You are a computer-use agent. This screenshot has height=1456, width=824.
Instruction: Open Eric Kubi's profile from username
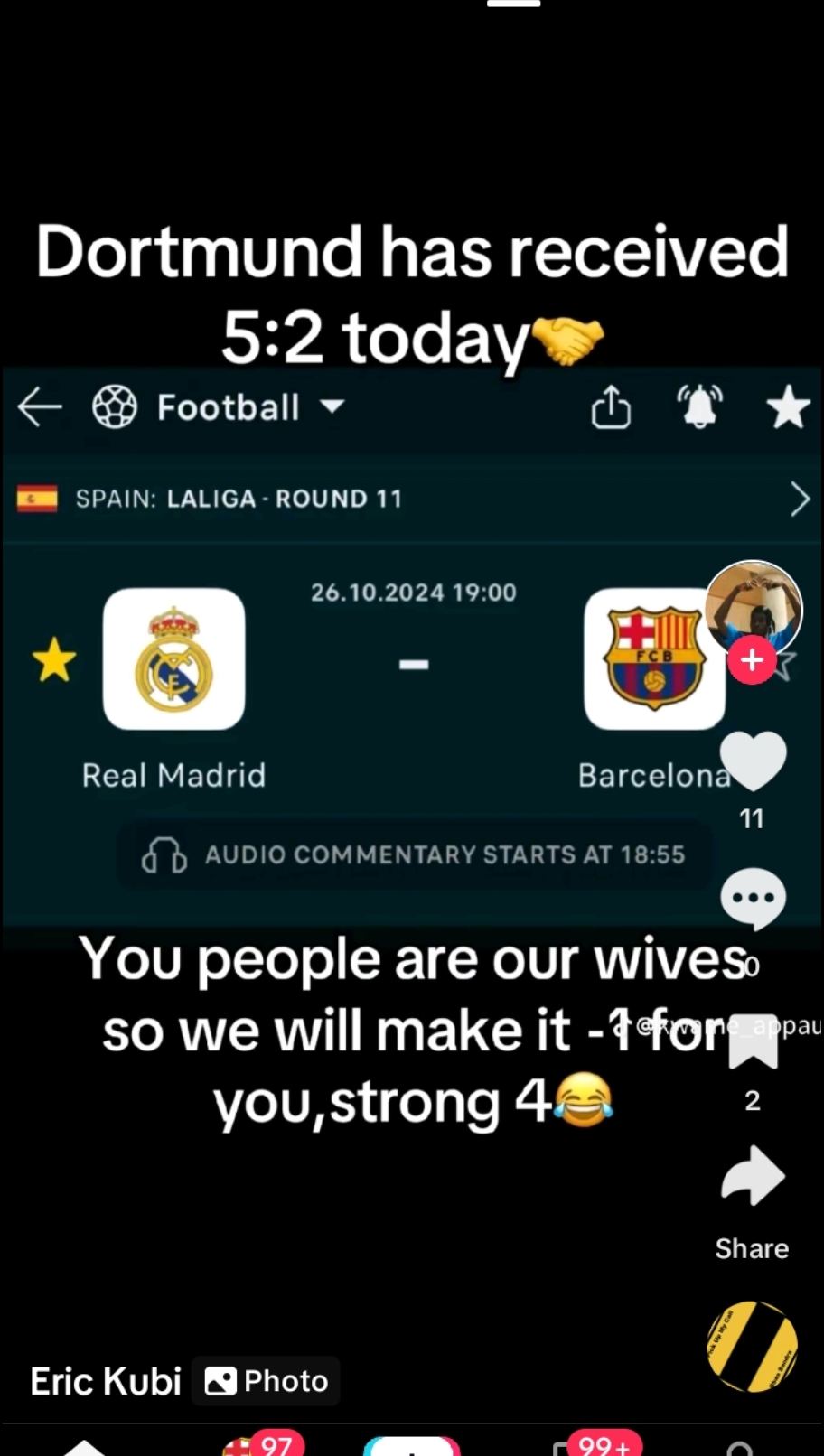coord(106,1381)
